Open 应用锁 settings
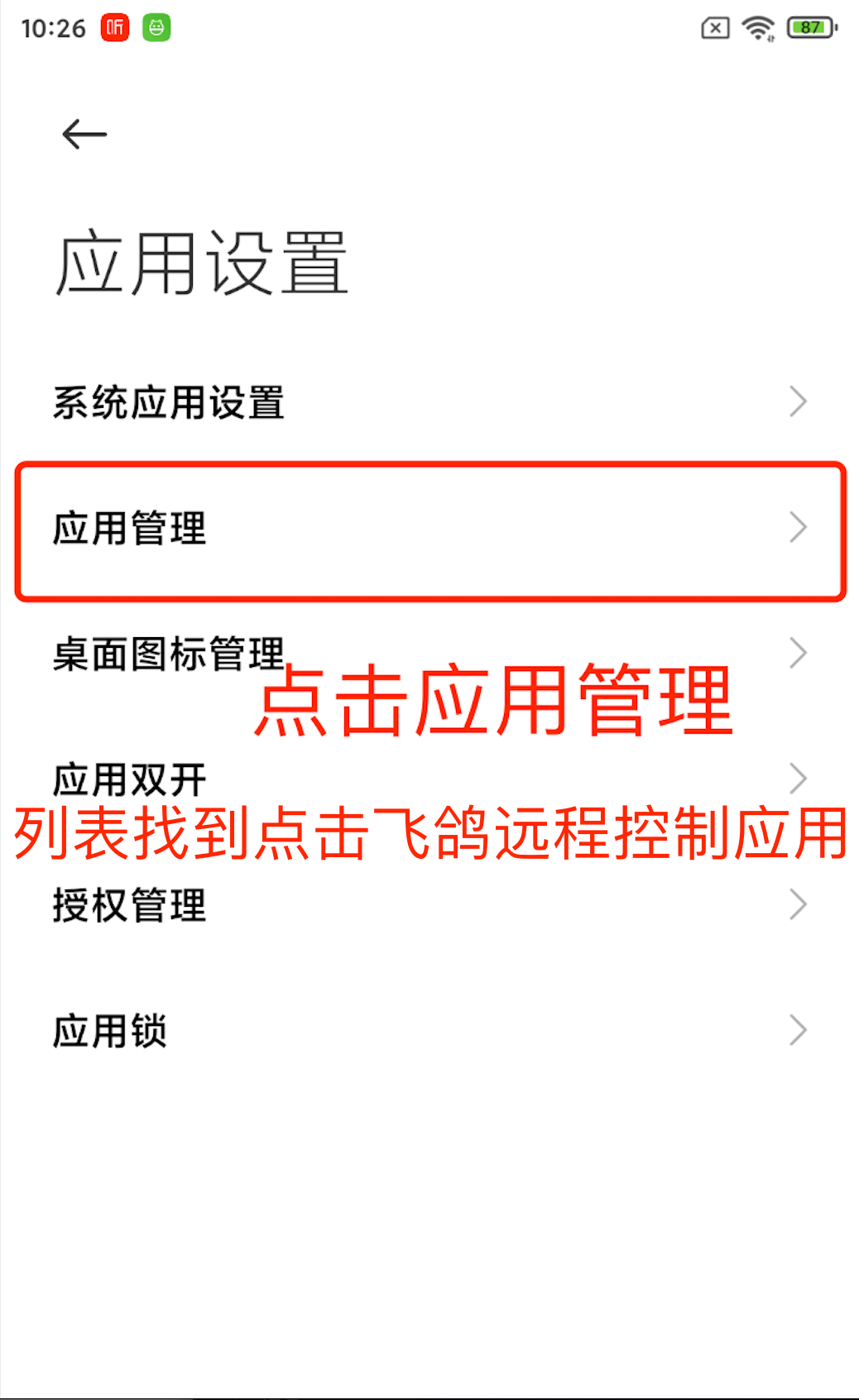This screenshot has height=1400, width=859. [429, 1031]
